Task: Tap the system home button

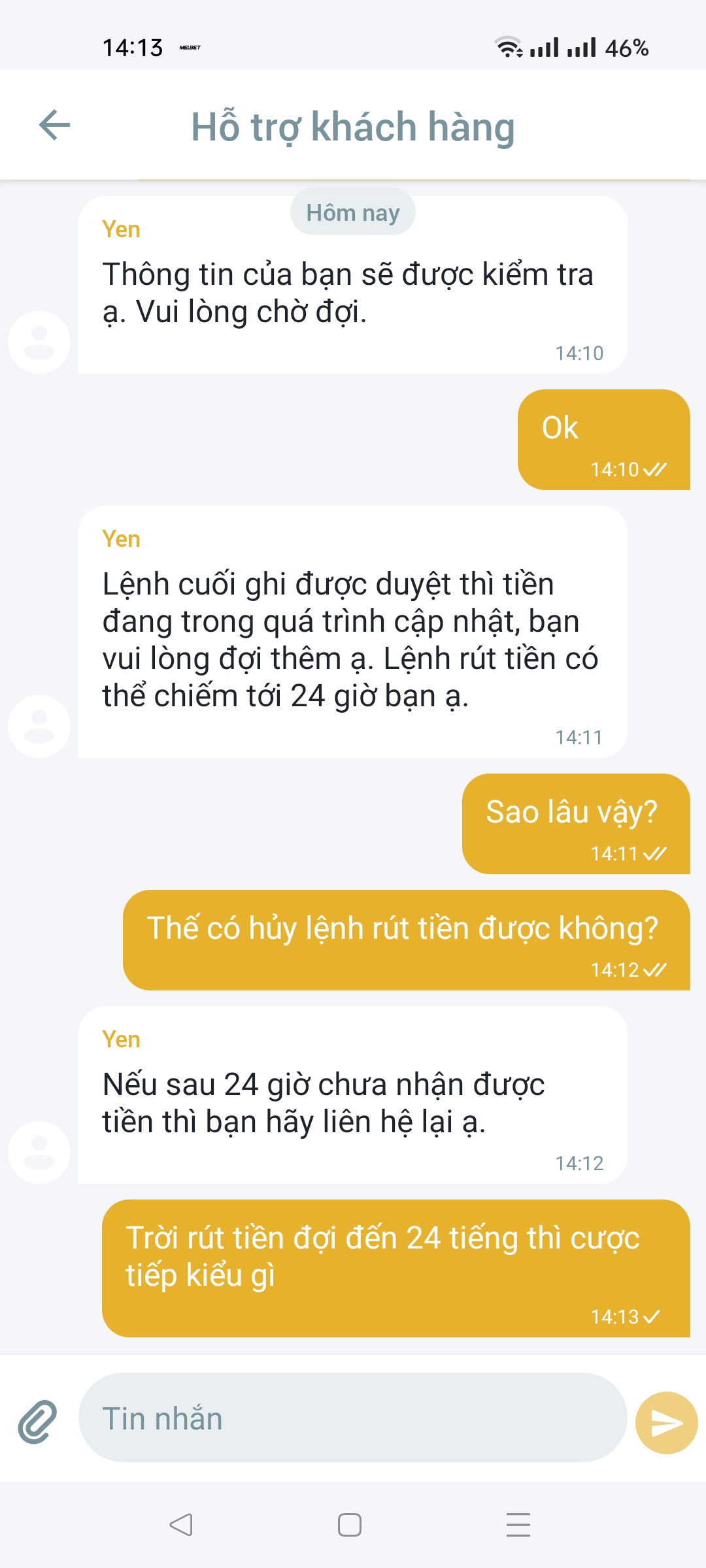Action: point(350,1525)
